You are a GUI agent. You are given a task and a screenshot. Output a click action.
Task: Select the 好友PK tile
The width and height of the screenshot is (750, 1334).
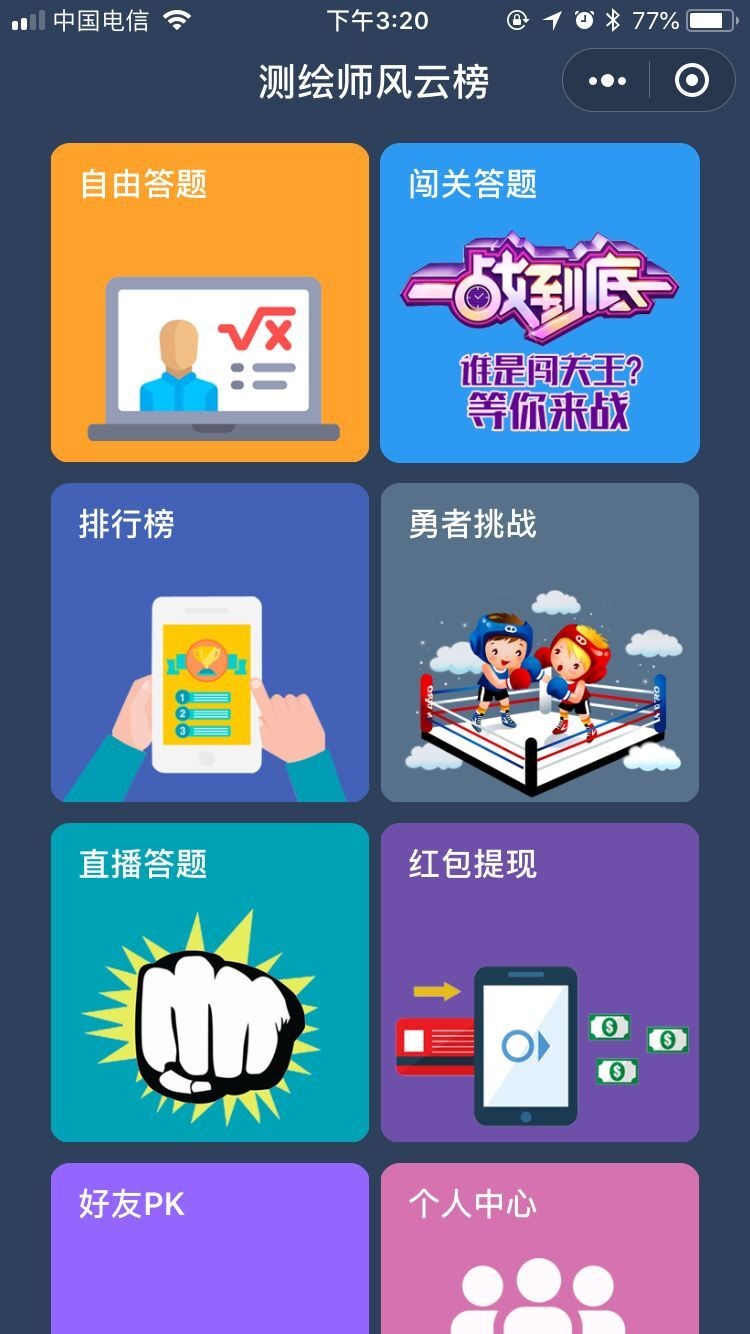coord(210,1248)
